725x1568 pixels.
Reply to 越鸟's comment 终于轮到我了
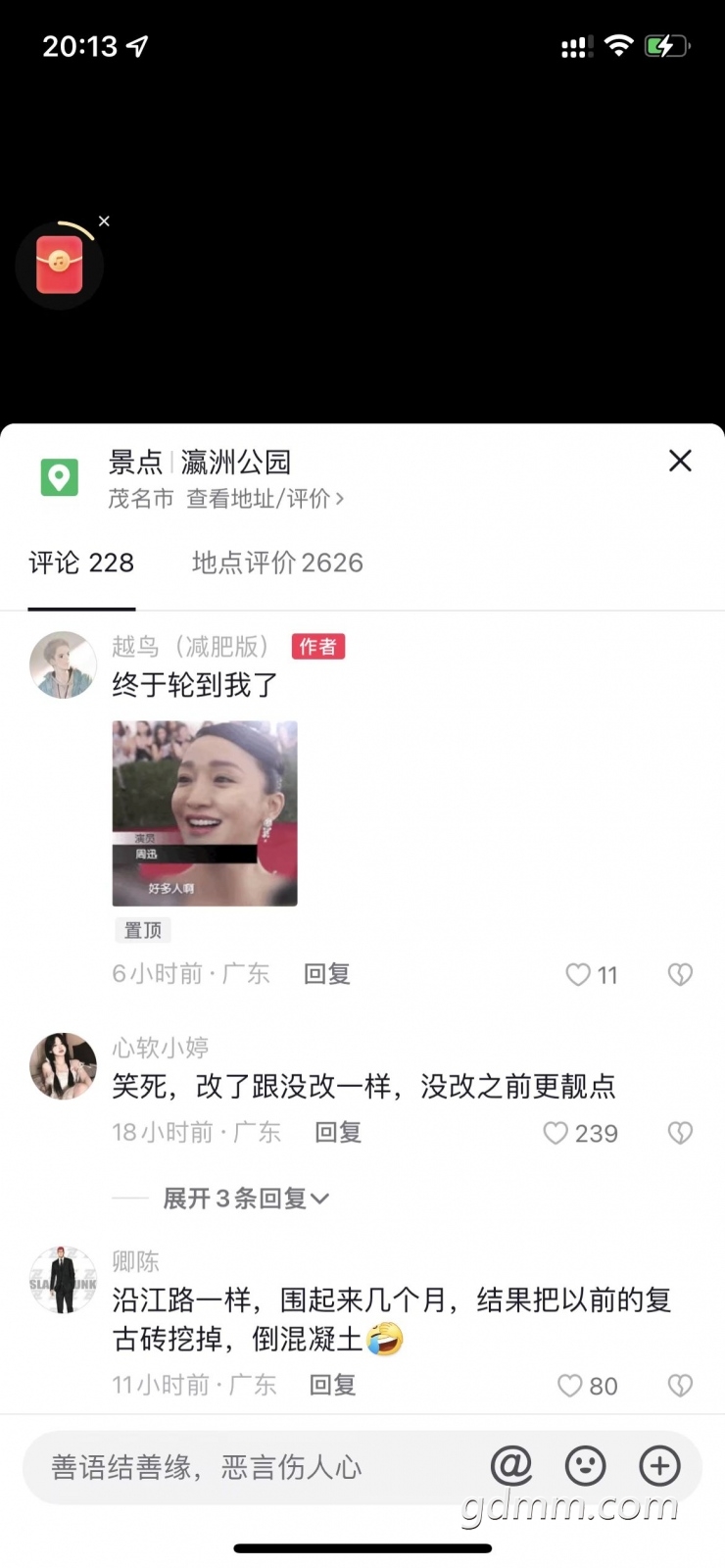point(326,974)
